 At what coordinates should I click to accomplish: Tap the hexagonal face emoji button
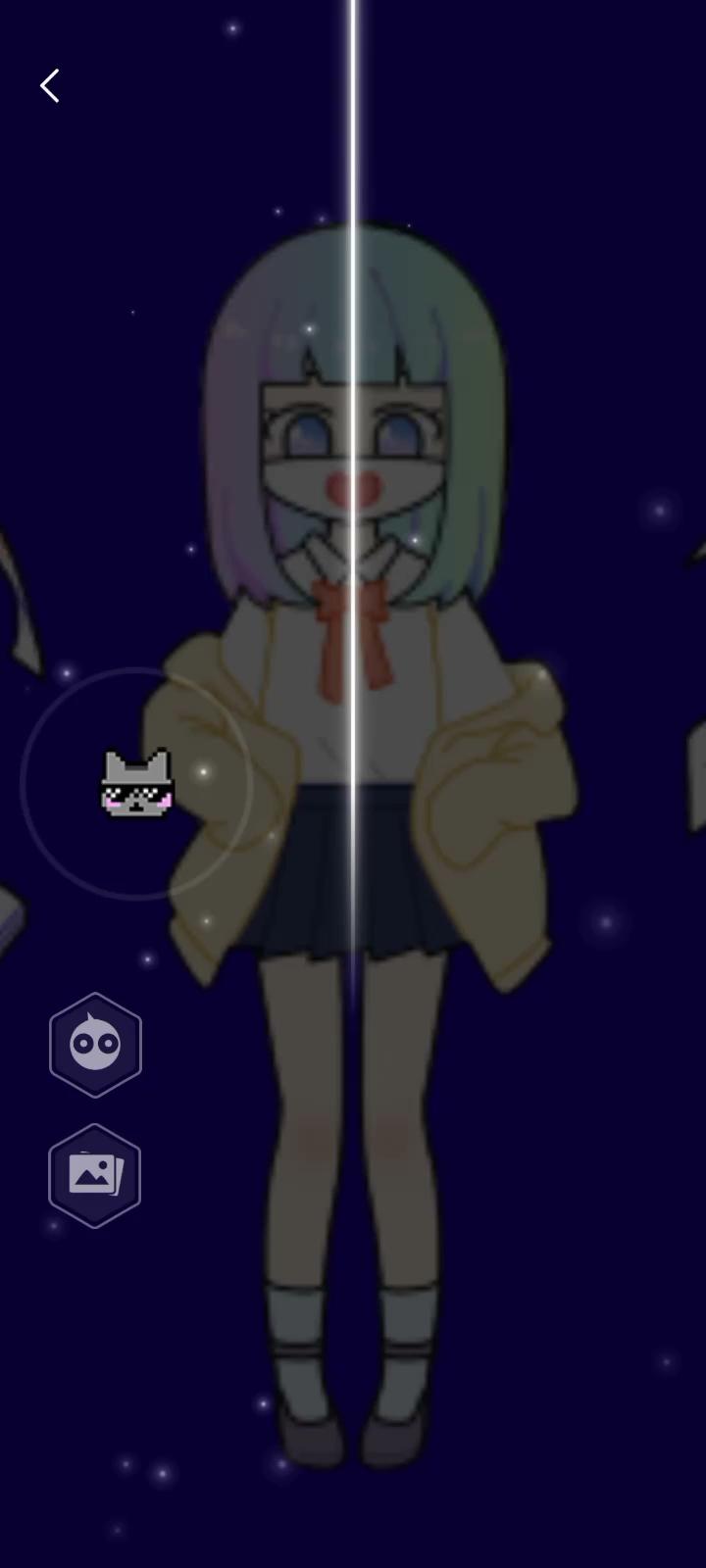95,1045
